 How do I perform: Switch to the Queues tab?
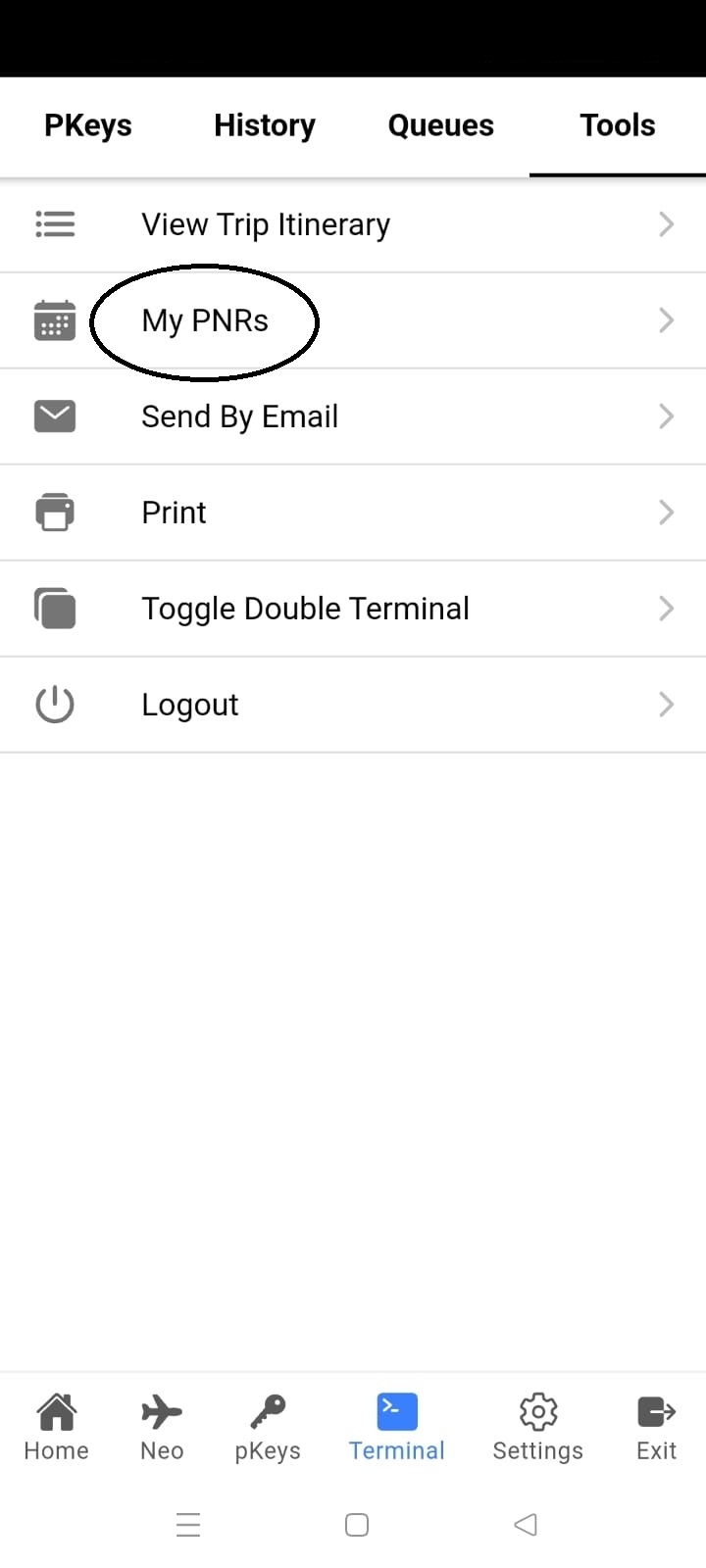point(441,125)
